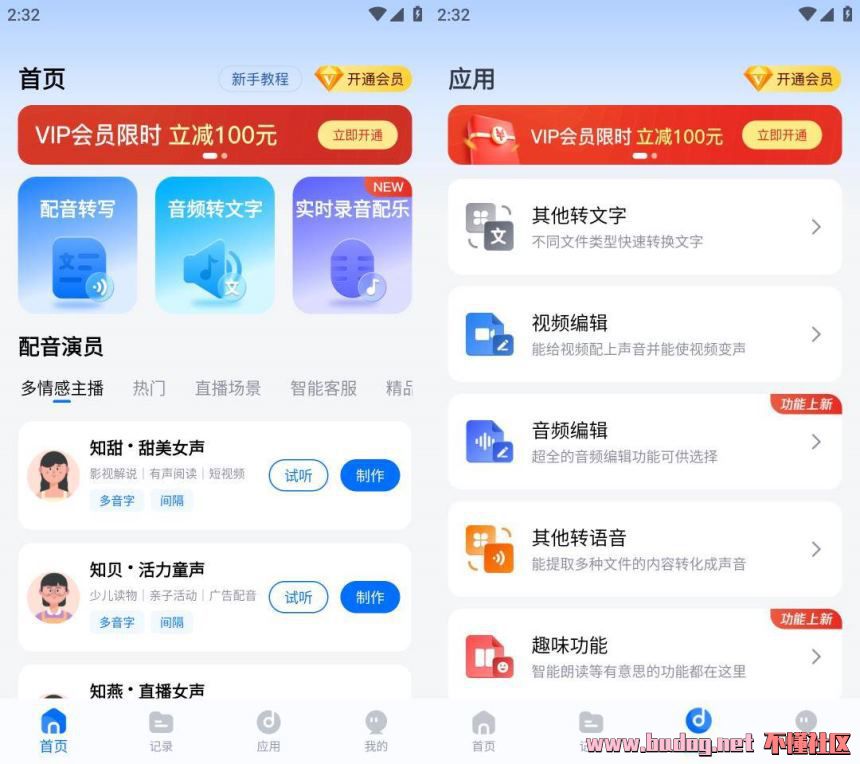Open the 音频转文字 feature card

point(214,245)
